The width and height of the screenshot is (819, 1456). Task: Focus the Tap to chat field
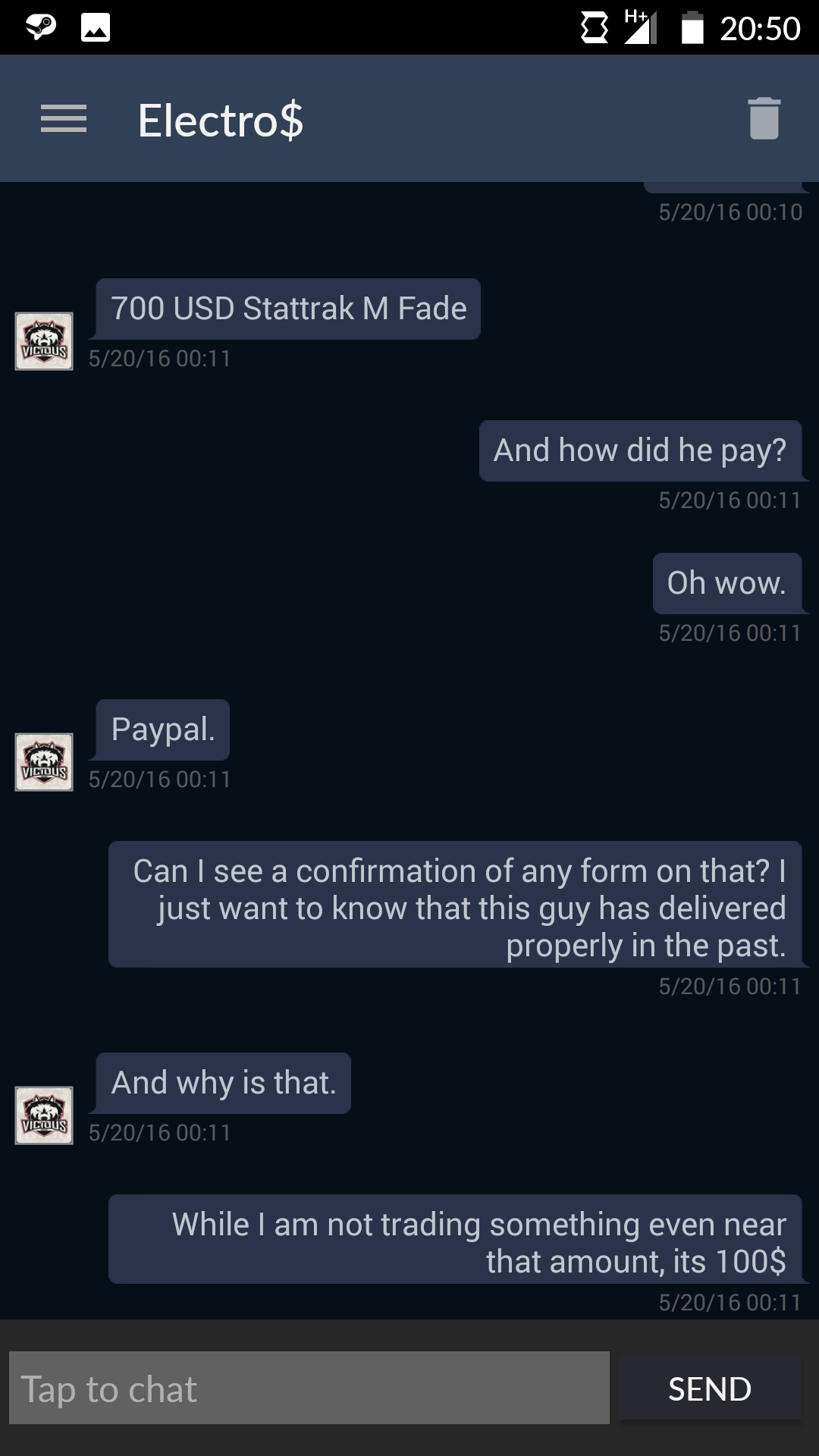tap(309, 1388)
